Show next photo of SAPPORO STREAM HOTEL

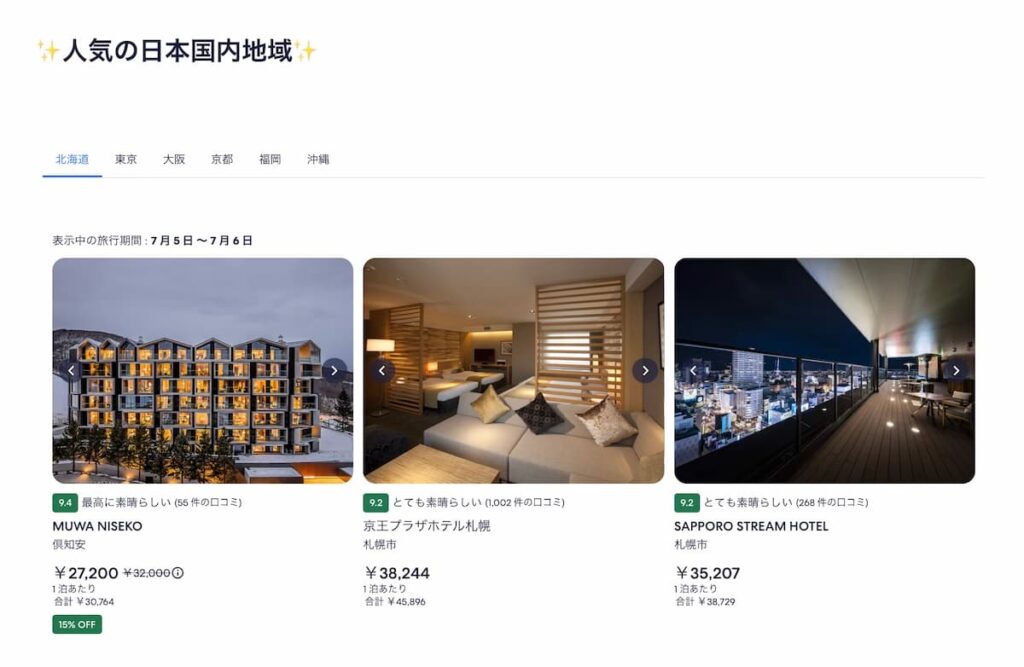click(956, 371)
